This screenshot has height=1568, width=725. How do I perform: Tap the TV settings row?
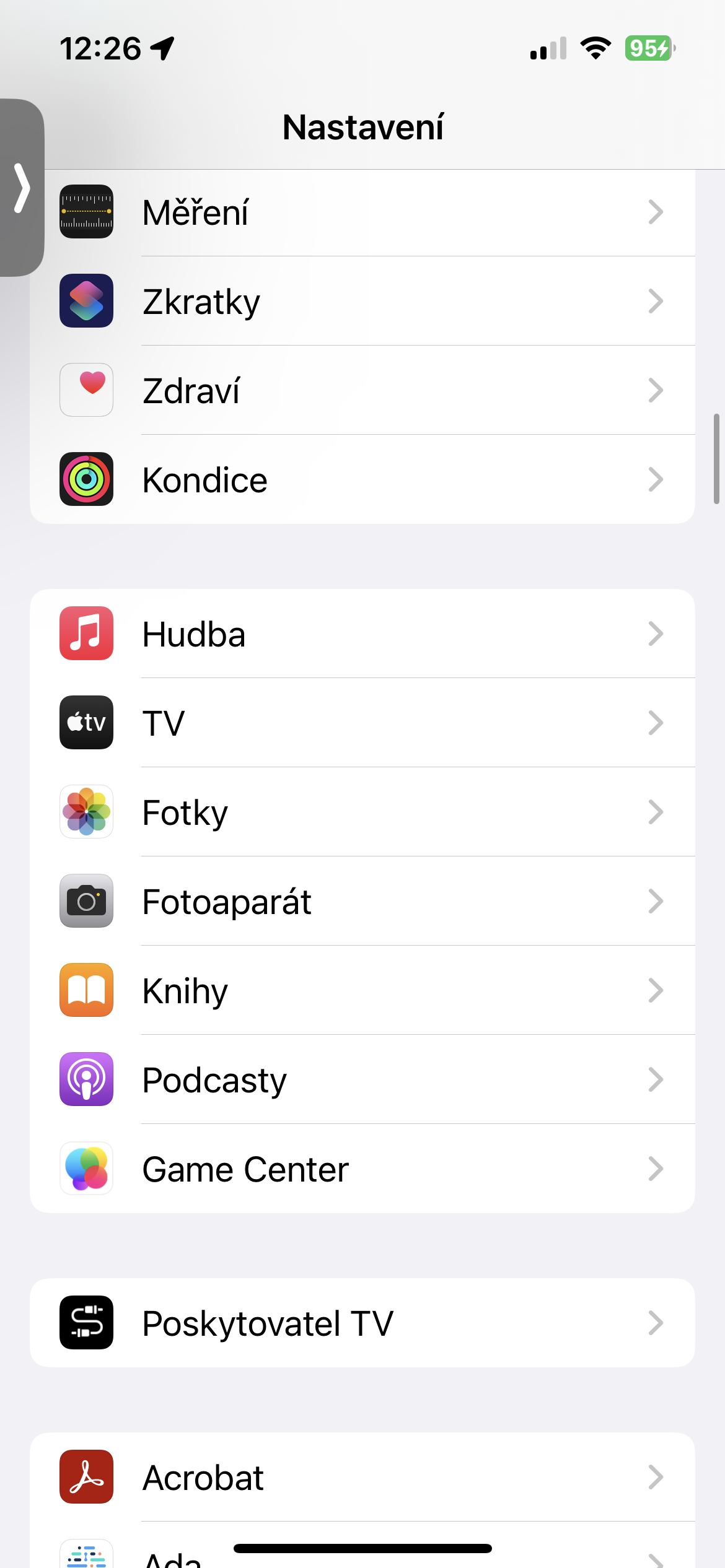click(362, 723)
